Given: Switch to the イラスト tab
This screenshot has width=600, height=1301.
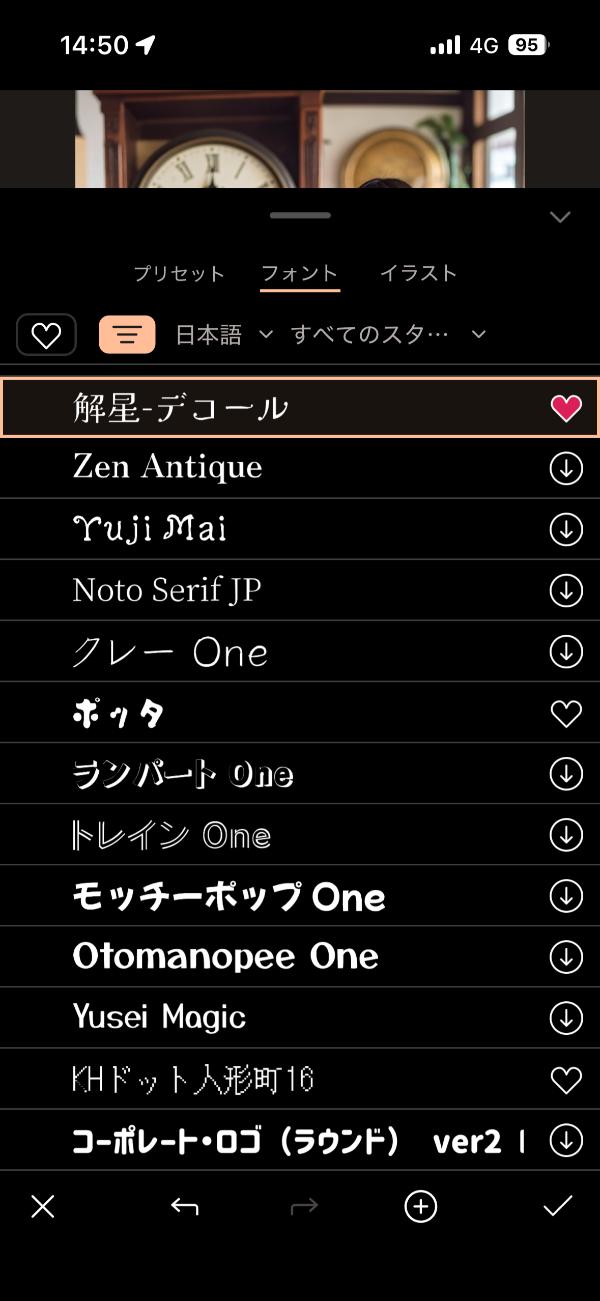Looking at the screenshot, I should click(x=418, y=273).
